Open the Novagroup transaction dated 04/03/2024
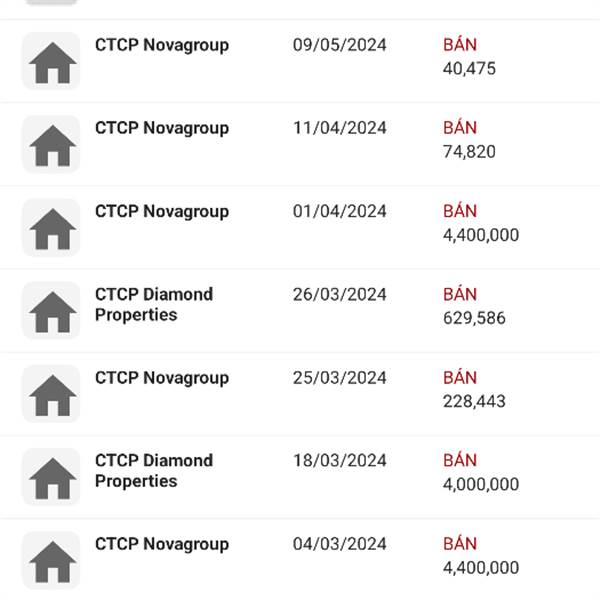 300,559
